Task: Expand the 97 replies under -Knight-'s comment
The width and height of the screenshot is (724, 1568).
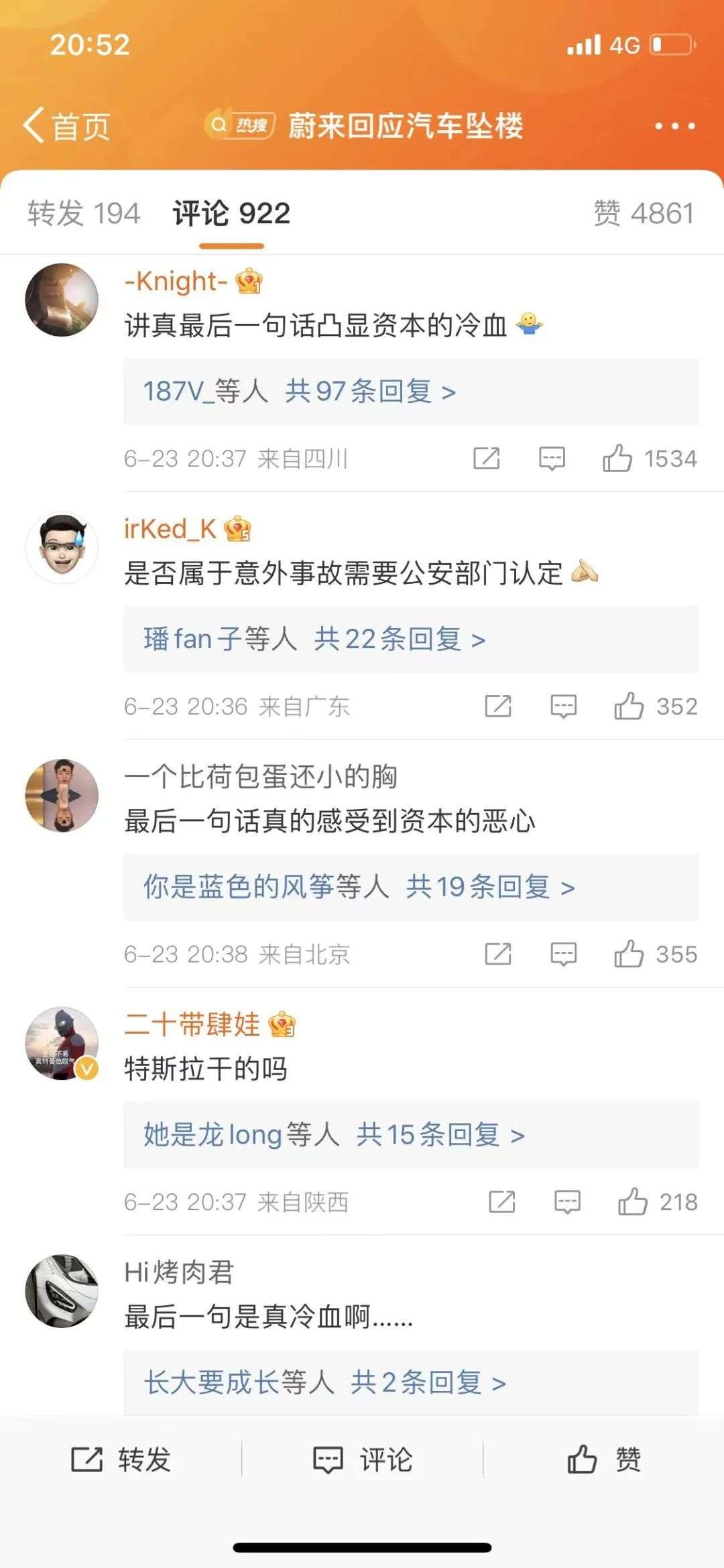Action: click(x=370, y=391)
